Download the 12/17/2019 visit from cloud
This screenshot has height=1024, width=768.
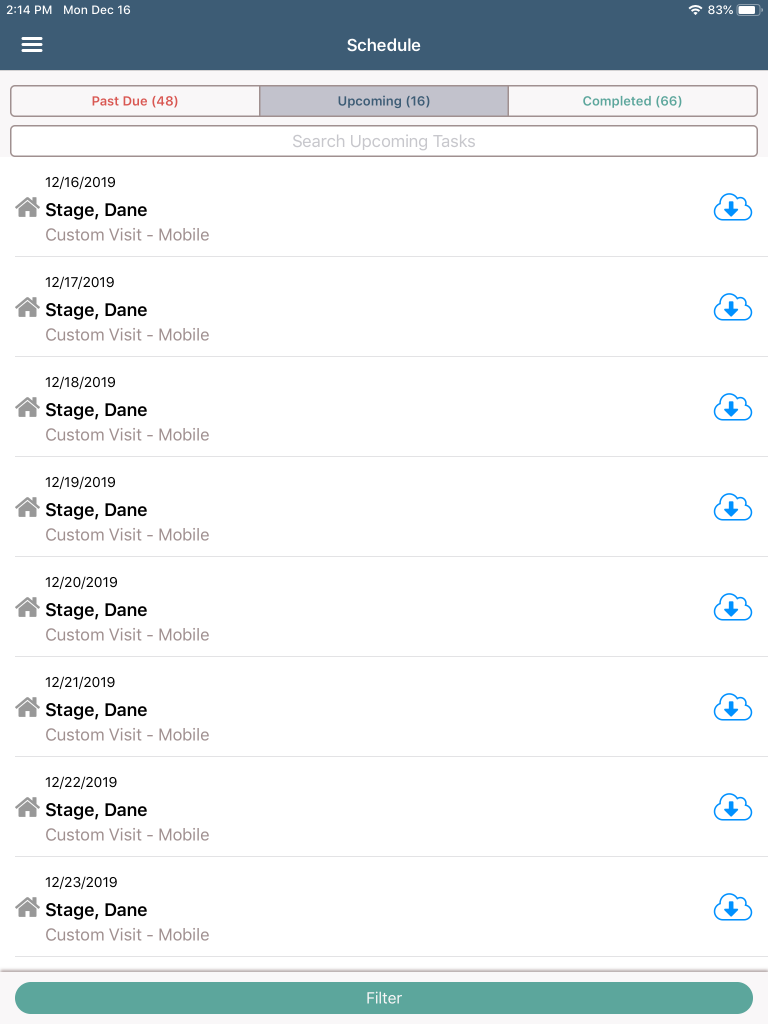click(732, 308)
